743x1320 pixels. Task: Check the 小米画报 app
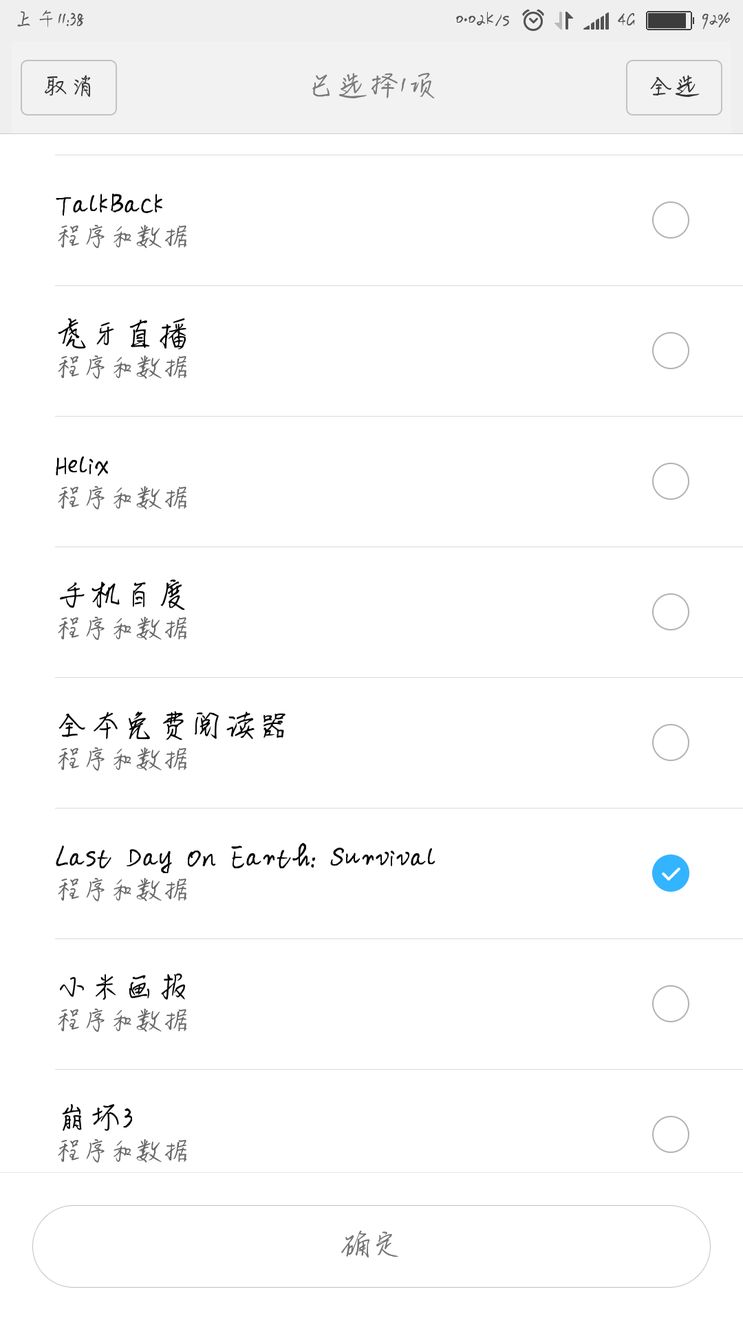point(671,1004)
